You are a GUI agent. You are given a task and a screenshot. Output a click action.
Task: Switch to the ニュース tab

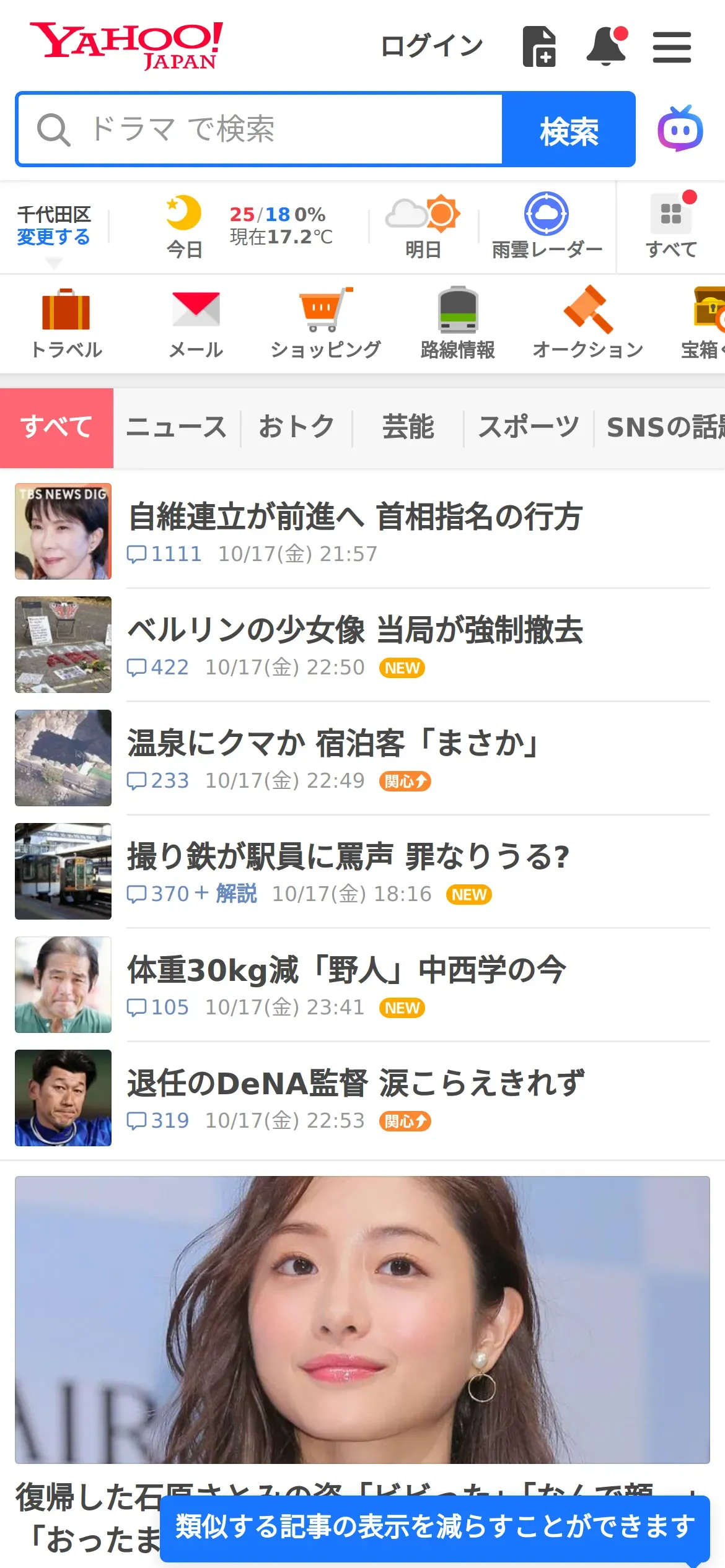tap(177, 427)
